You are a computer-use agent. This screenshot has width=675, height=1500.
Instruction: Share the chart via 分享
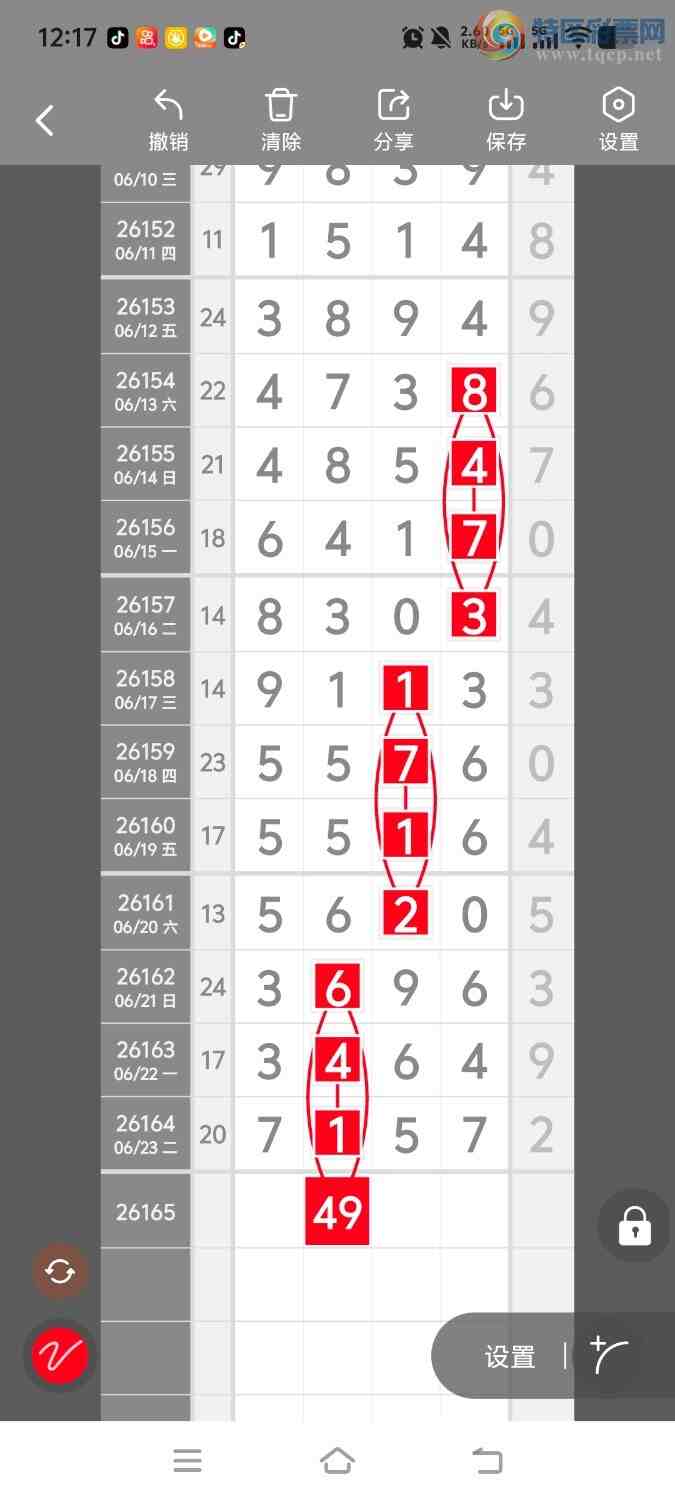394,120
